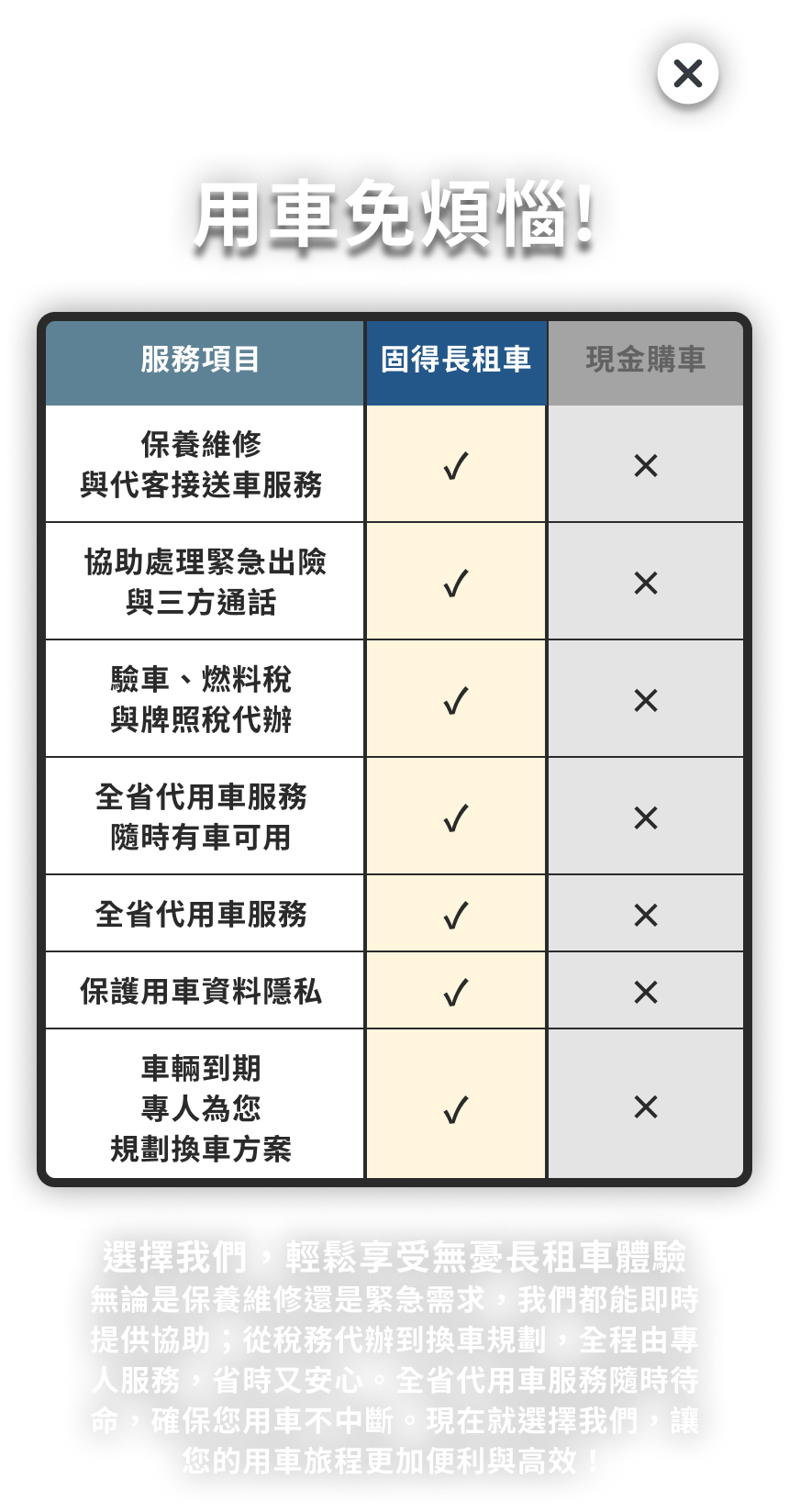Close the car rental comparison popup
The height and width of the screenshot is (1512, 789).
(x=687, y=73)
